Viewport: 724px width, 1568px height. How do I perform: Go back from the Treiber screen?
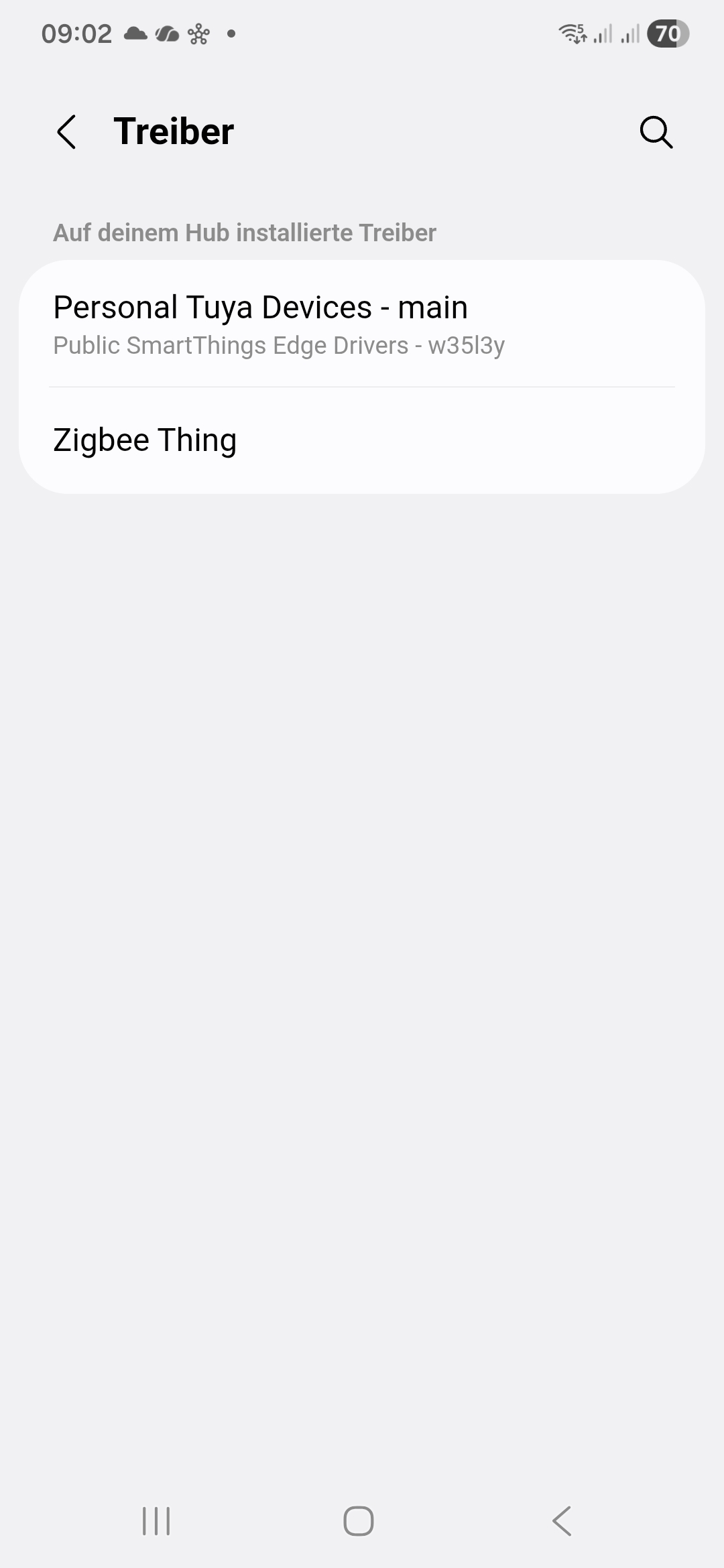tap(66, 131)
